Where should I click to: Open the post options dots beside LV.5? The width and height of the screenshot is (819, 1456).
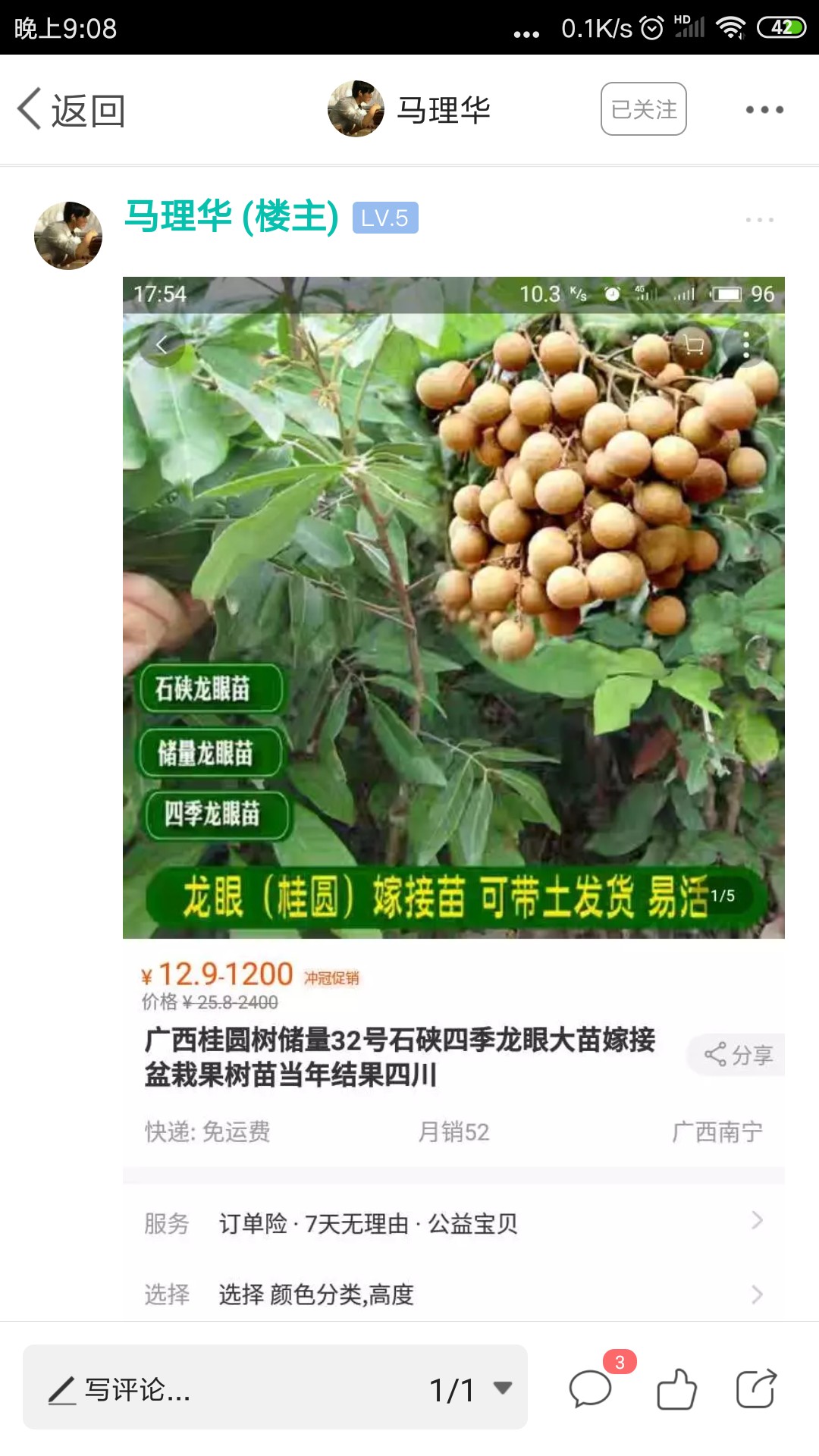coord(759,220)
